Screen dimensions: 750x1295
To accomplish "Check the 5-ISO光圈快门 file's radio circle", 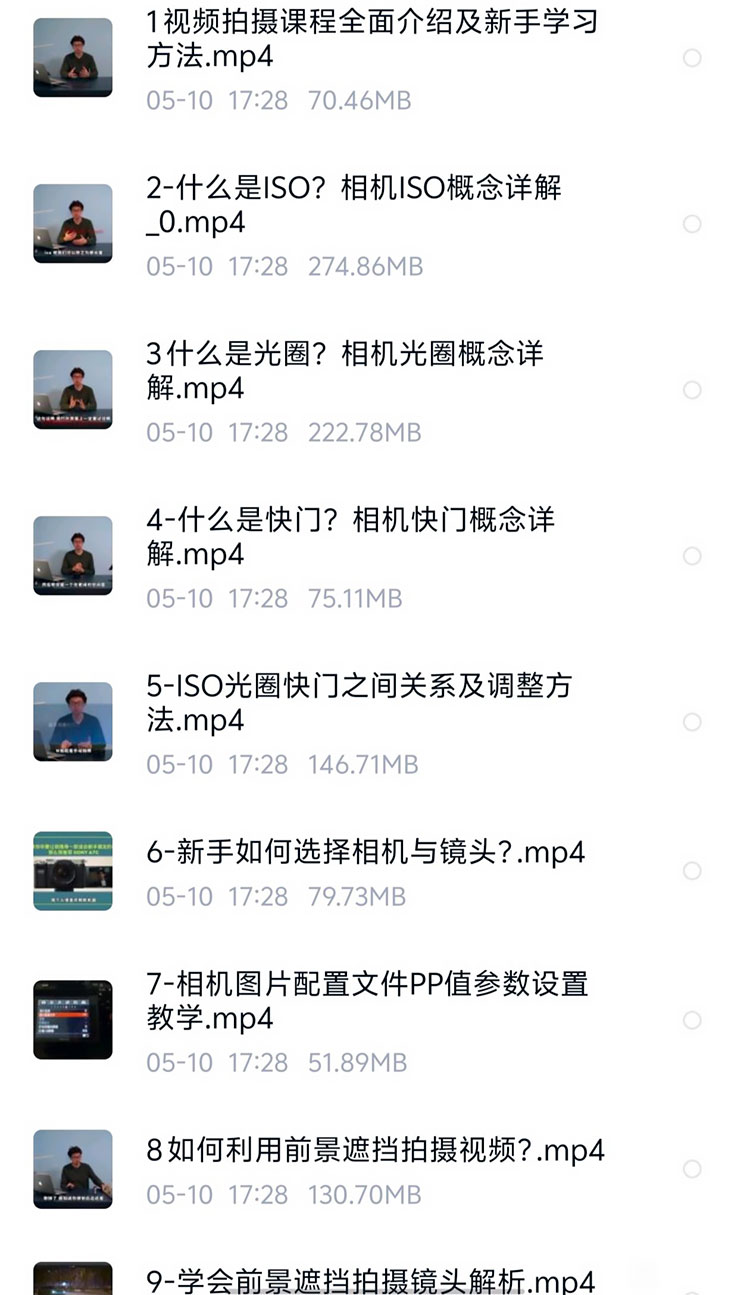I will point(692,722).
